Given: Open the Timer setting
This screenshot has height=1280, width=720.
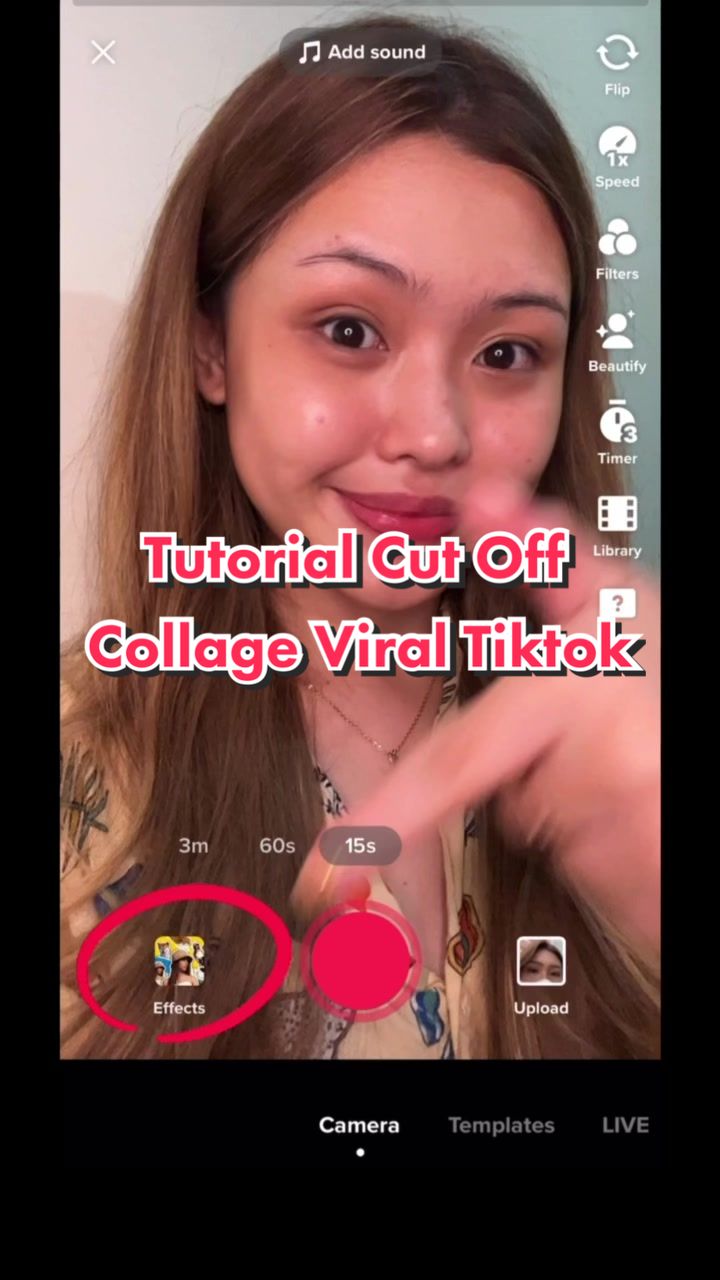Looking at the screenshot, I should point(617,434).
